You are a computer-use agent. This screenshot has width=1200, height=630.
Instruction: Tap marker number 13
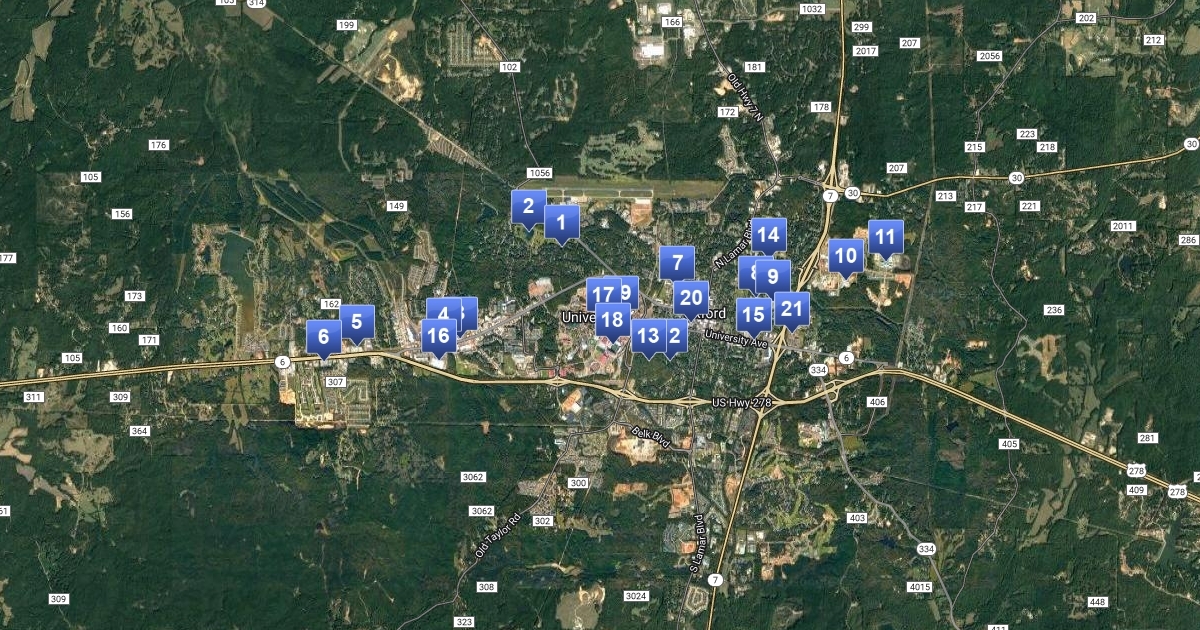(648, 336)
